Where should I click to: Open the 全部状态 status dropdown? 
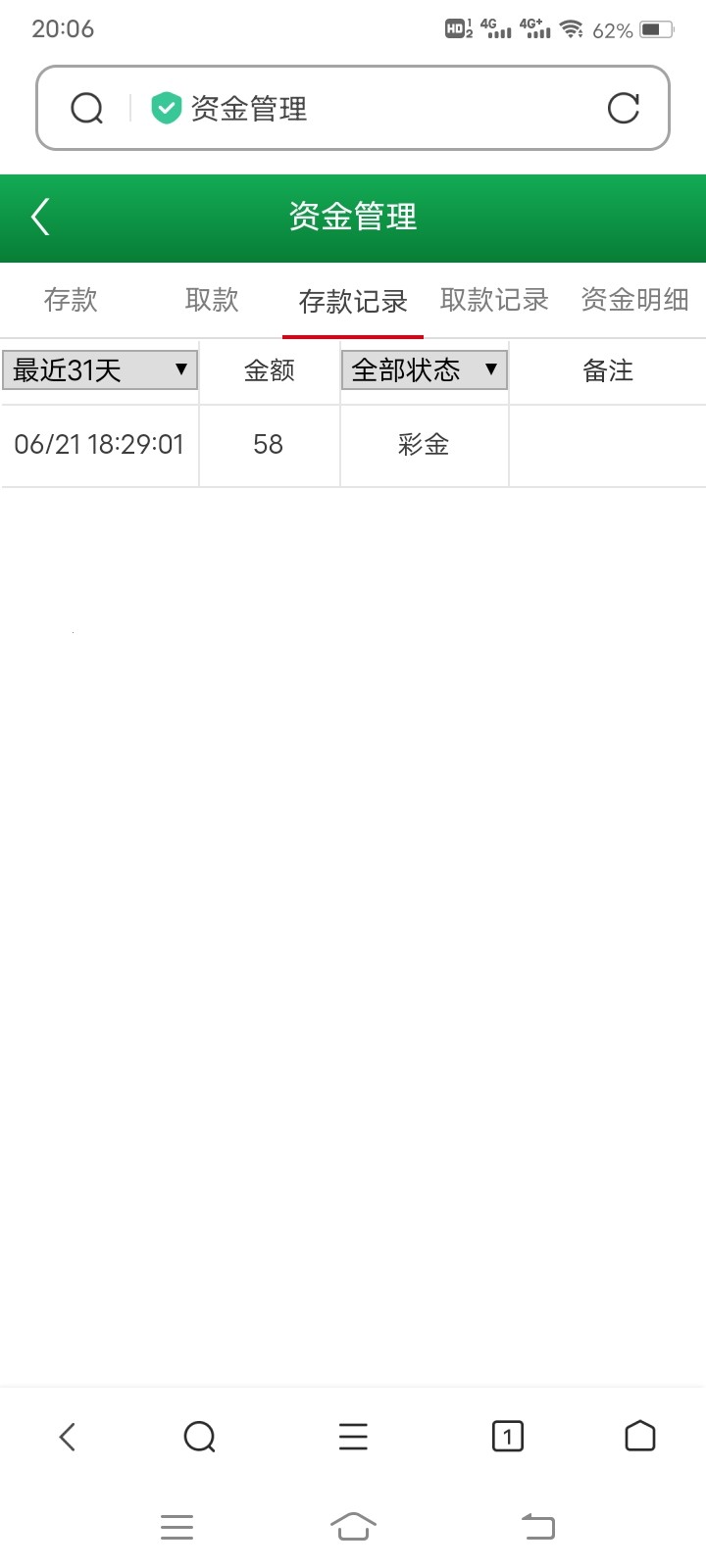pos(424,370)
